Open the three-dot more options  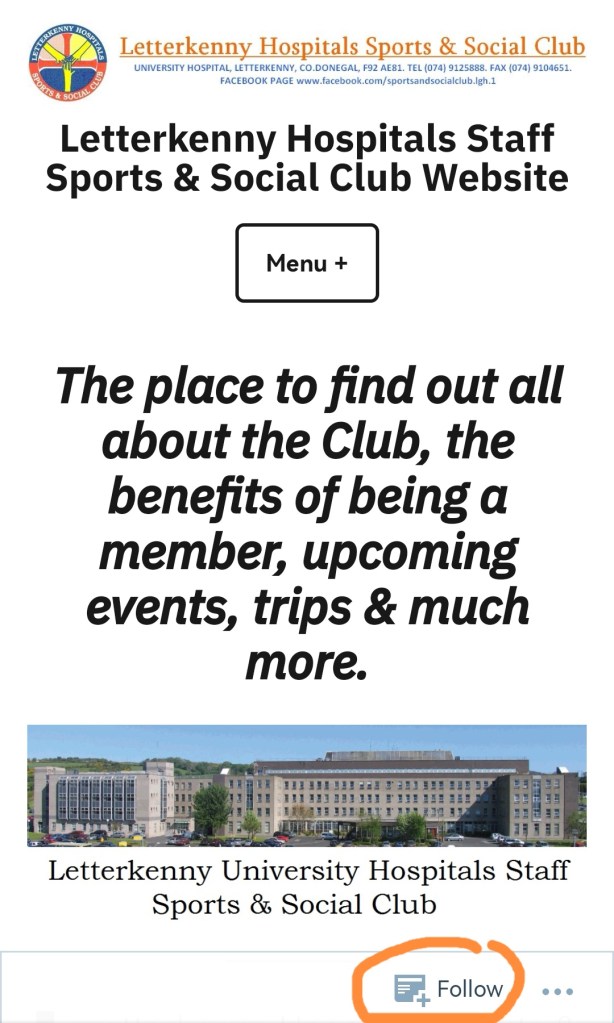pos(557,991)
